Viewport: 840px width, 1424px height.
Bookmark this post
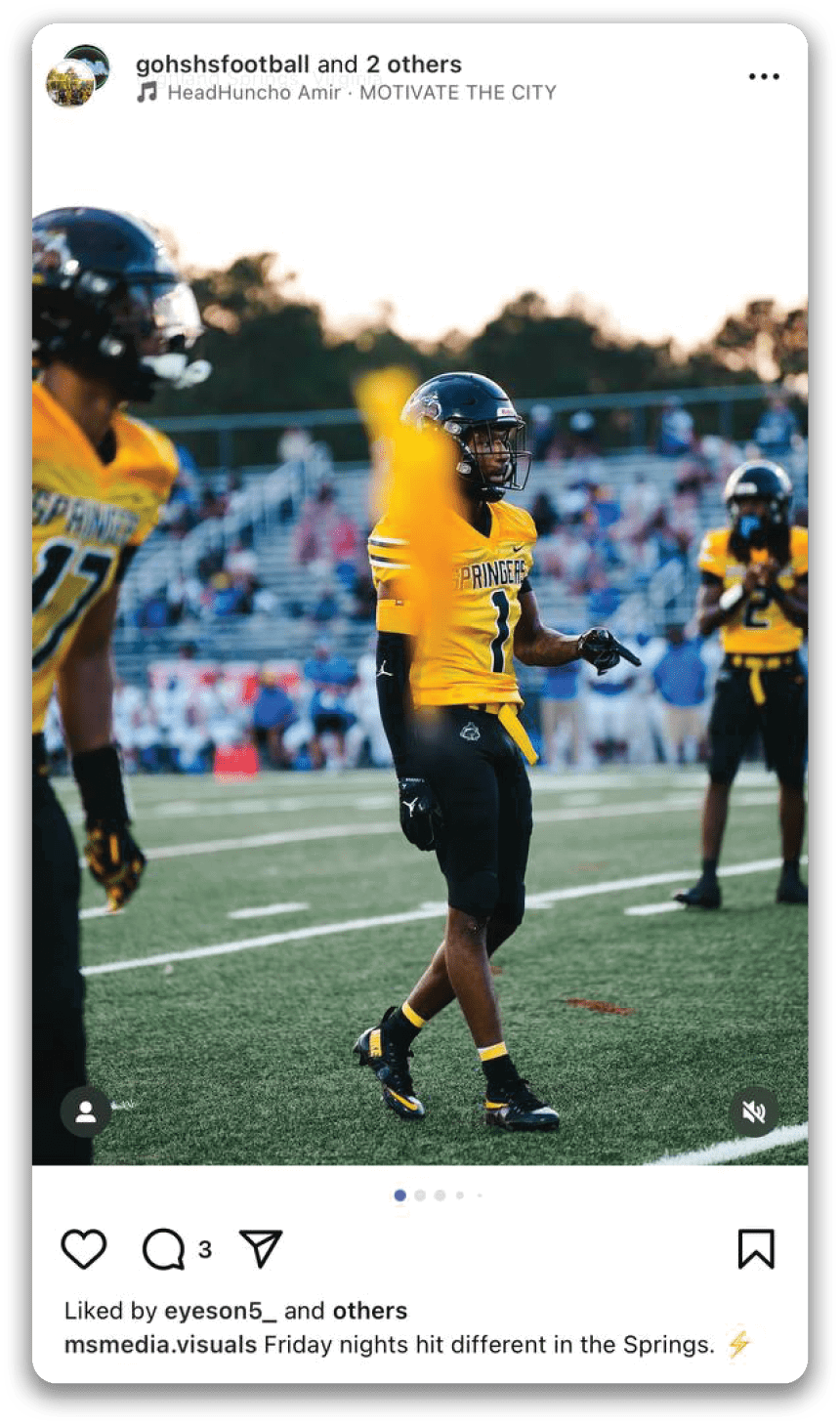click(x=755, y=1249)
